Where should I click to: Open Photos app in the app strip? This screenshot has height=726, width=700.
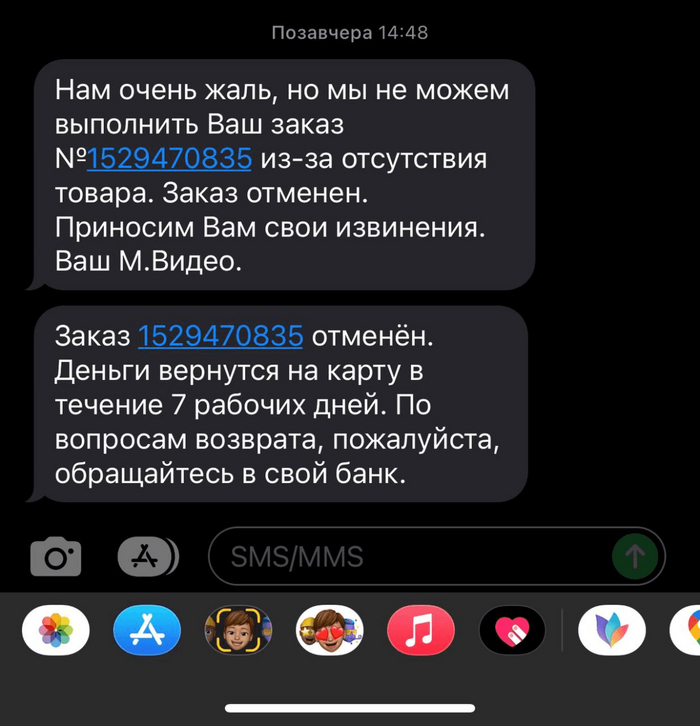pyautogui.click(x=56, y=631)
